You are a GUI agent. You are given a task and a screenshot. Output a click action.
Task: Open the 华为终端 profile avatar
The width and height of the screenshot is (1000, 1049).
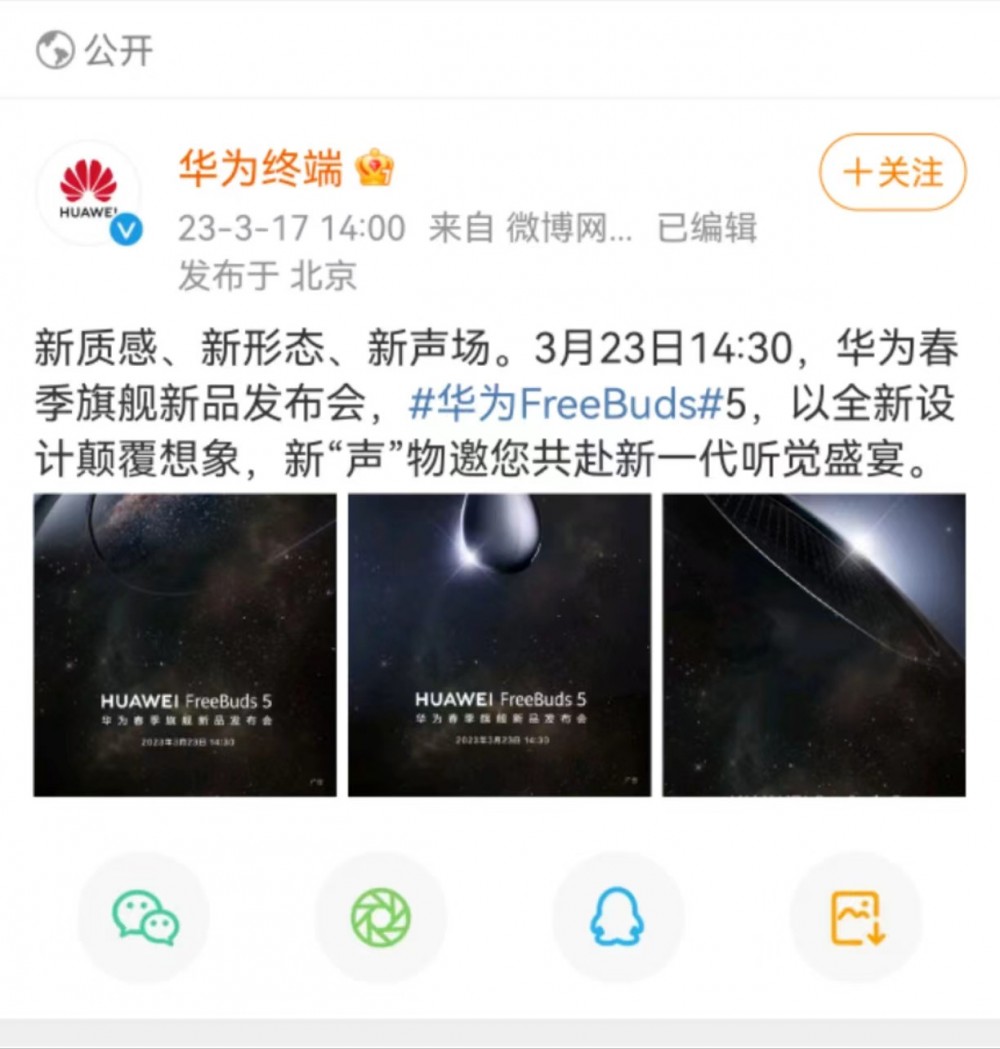click(x=89, y=192)
